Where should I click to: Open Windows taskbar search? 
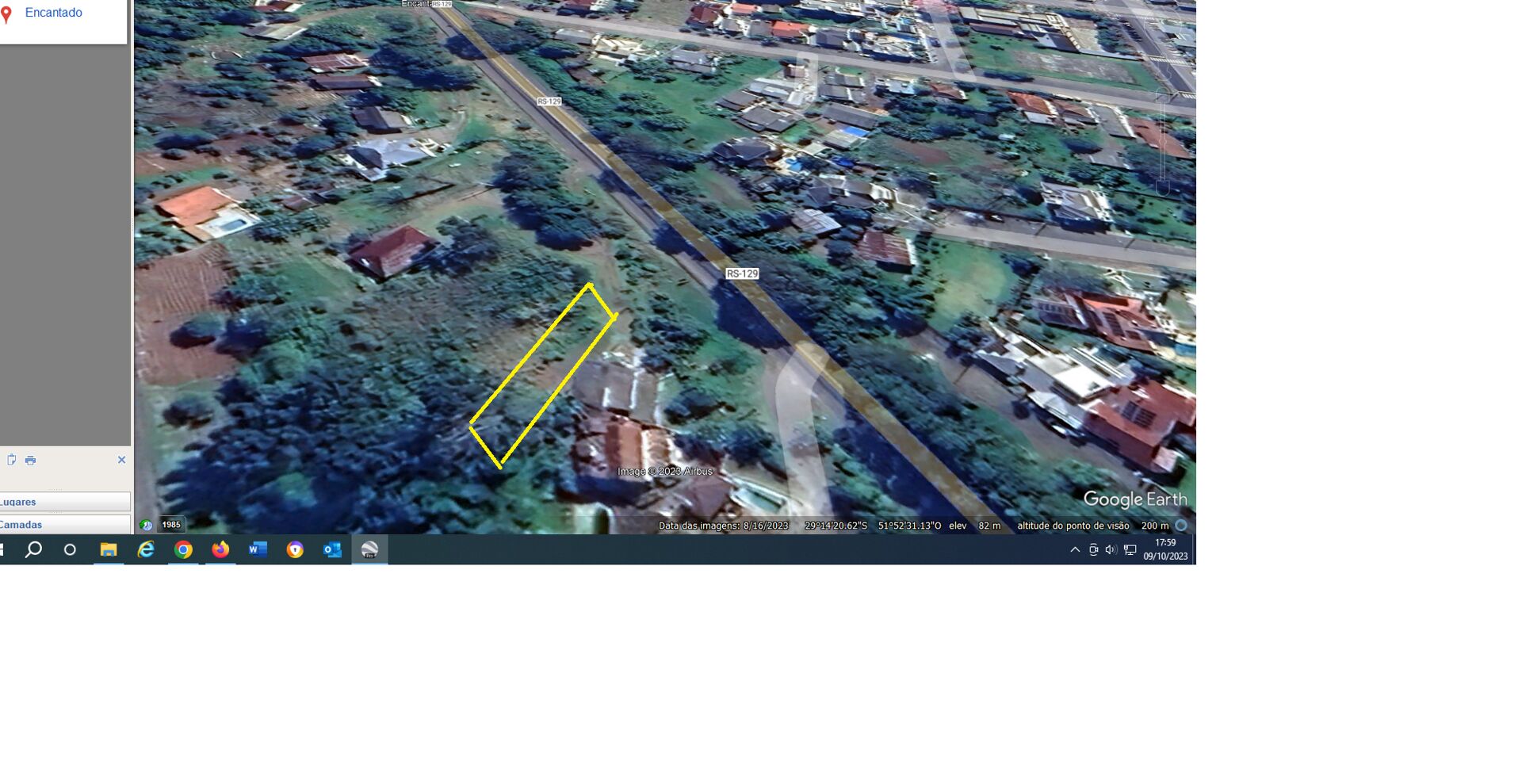tap(33, 549)
